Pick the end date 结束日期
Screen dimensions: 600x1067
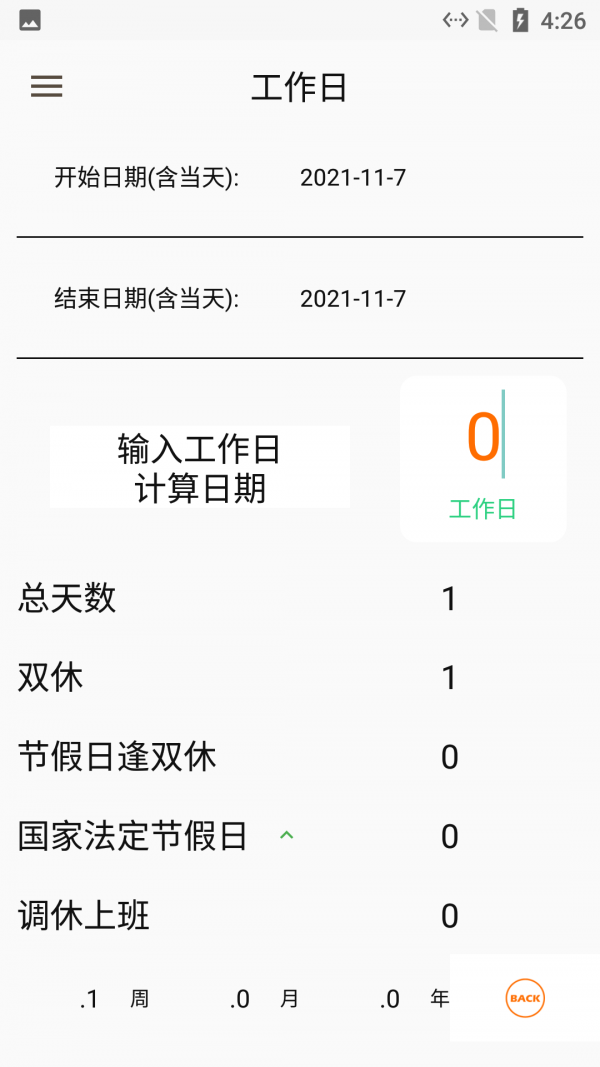click(352, 298)
